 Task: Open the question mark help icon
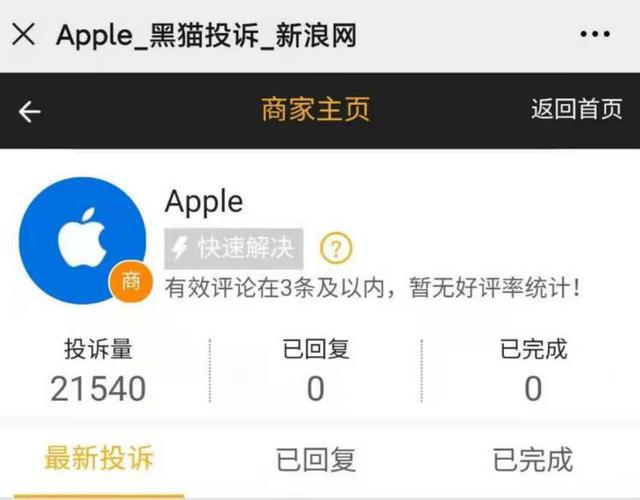336,247
